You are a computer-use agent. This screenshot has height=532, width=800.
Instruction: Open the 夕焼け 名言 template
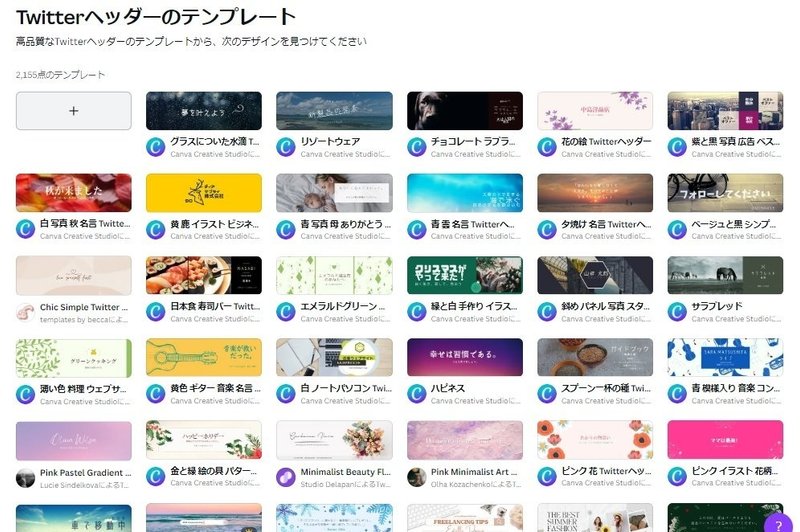click(595, 193)
